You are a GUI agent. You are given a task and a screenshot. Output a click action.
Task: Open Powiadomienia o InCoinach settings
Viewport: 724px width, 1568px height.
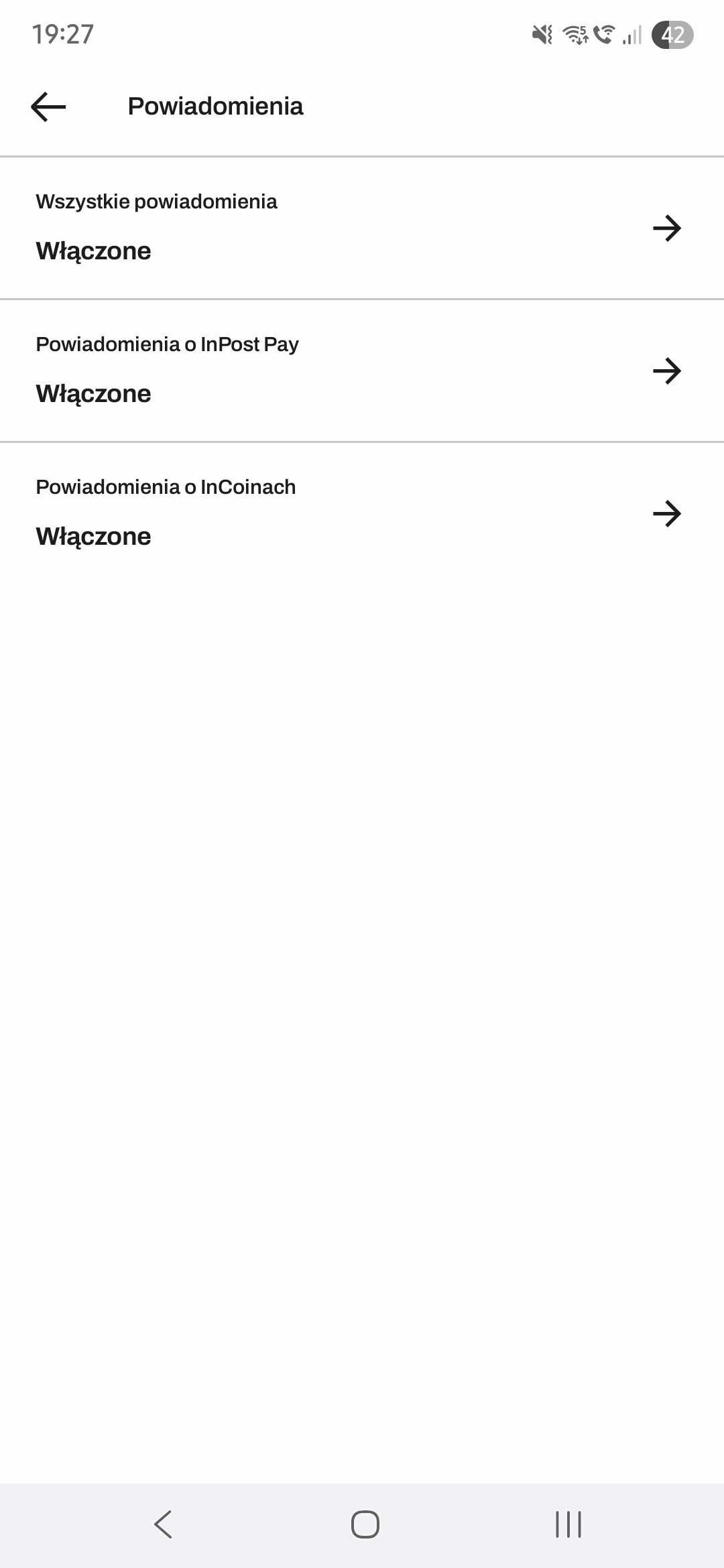coord(362,513)
